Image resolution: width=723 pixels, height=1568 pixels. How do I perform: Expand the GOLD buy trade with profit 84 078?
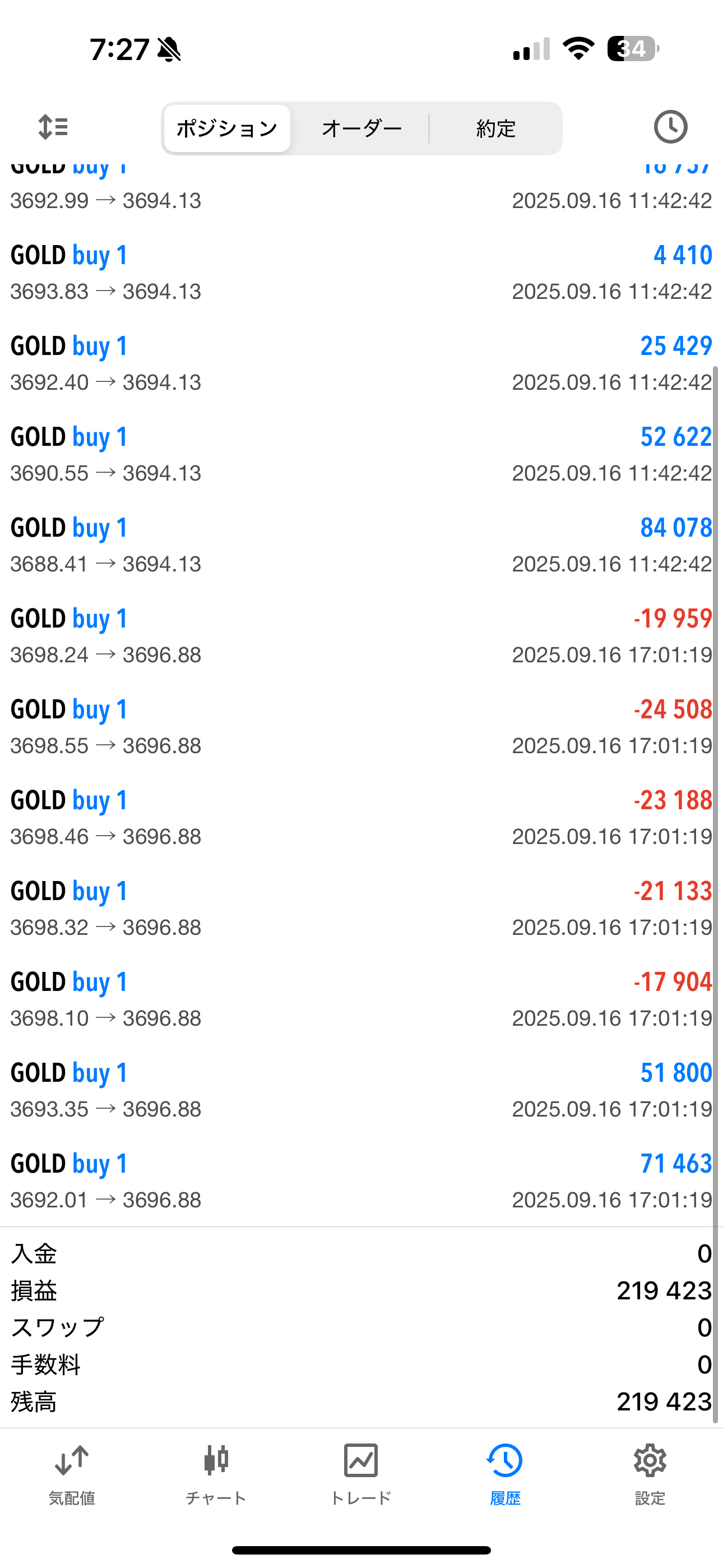point(361,546)
